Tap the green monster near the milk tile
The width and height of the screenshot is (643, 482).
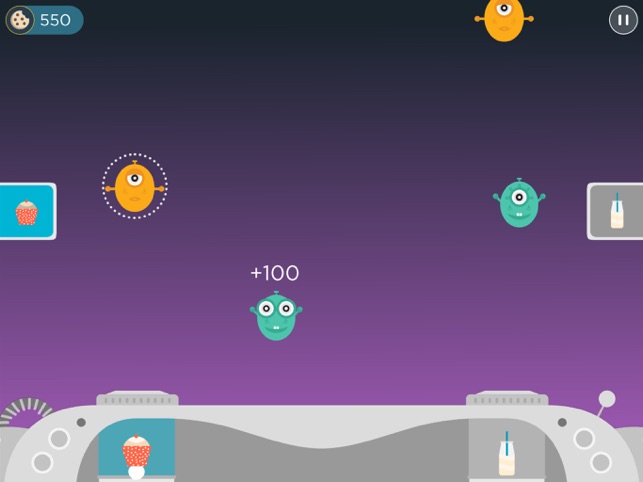[x=519, y=203]
